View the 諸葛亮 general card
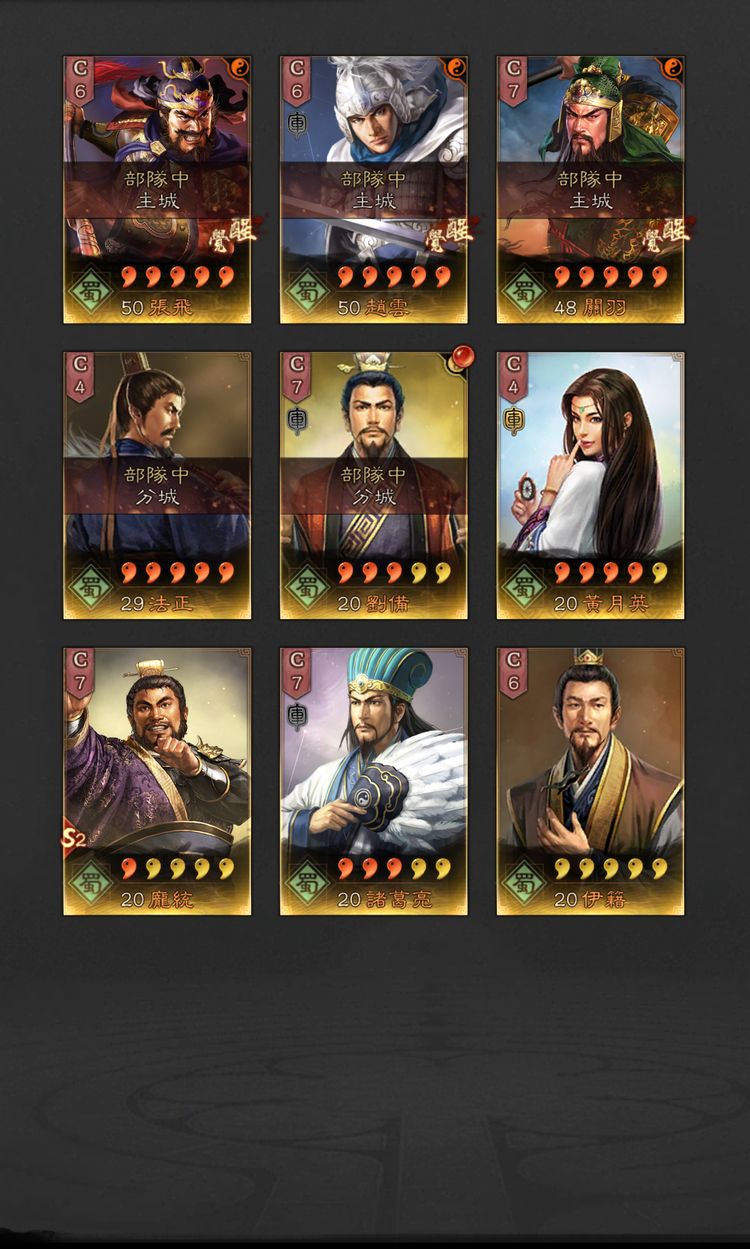This screenshot has height=1249, width=750. pyautogui.click(x=373, y=781)
